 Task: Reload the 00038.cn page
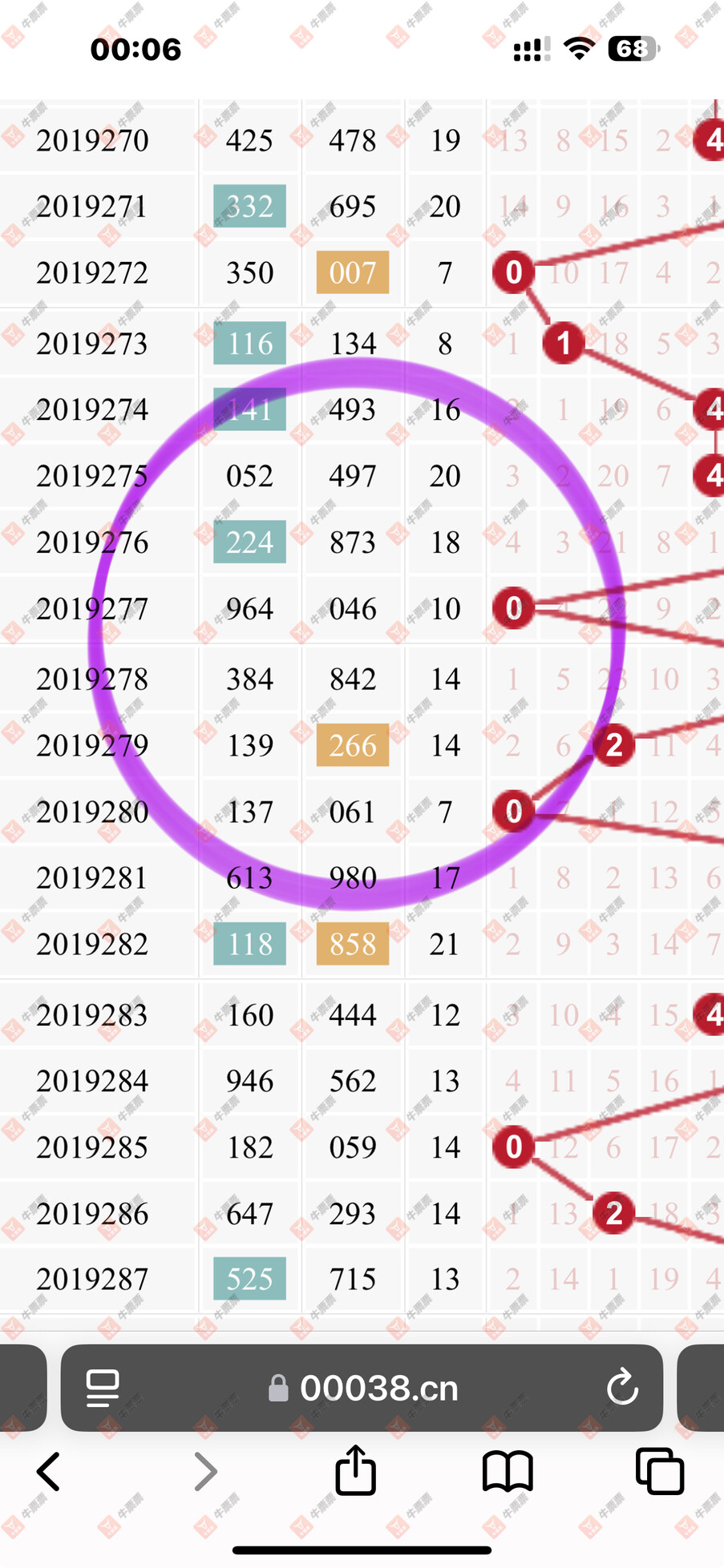[622, 1388]
